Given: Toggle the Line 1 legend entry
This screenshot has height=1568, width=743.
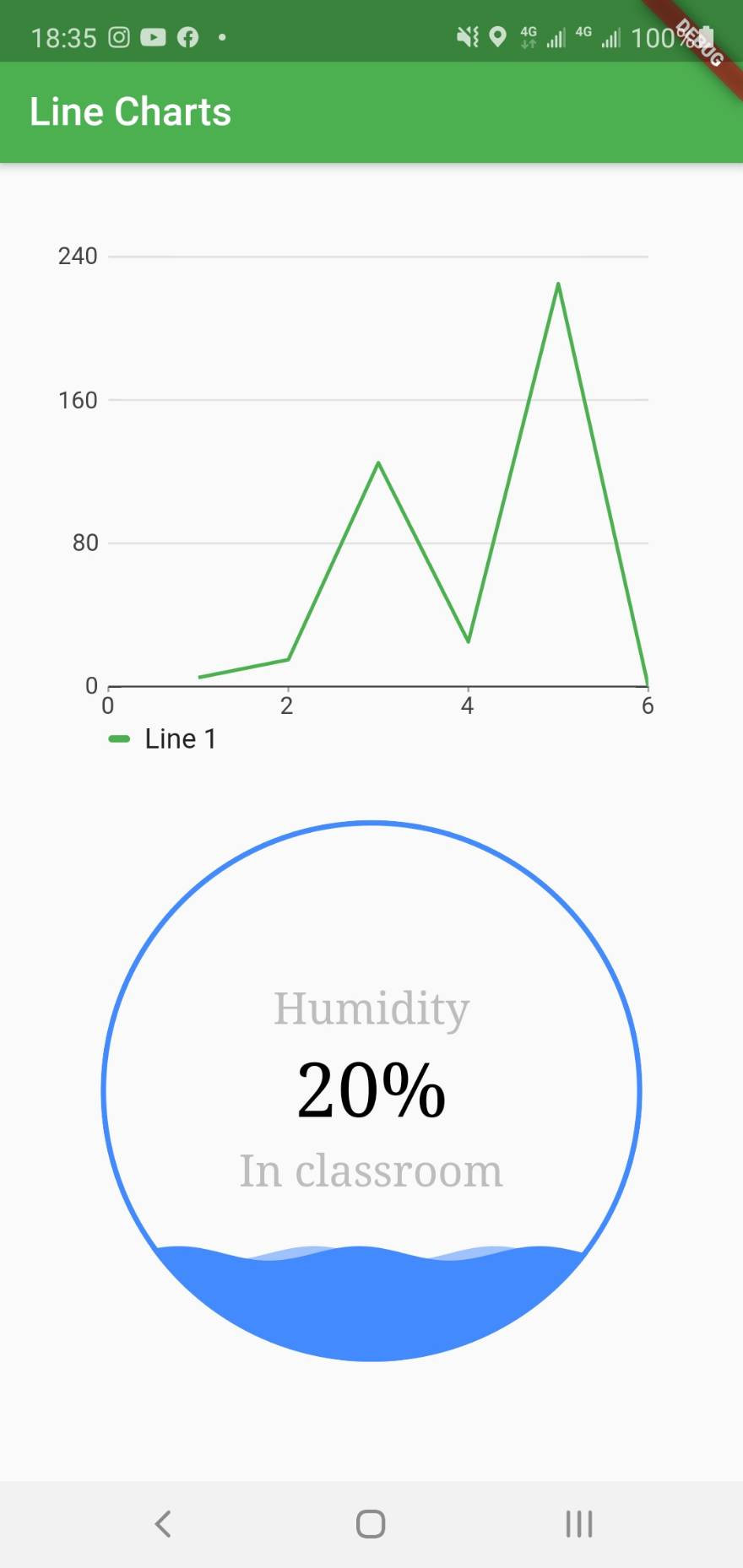Looking at the screenshot, I should [x=164, y=739].
